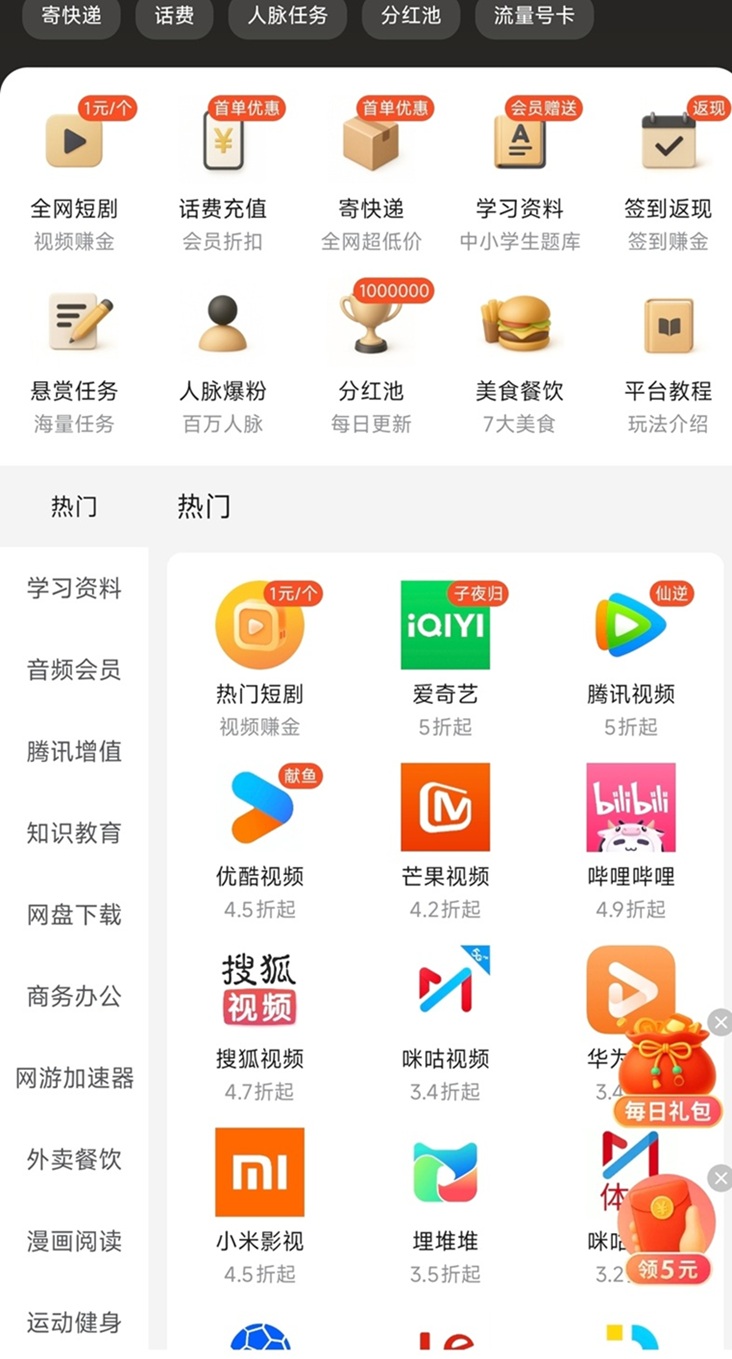
Task: Select the 网盘下载 sidebar category
Action: point(73,915)
